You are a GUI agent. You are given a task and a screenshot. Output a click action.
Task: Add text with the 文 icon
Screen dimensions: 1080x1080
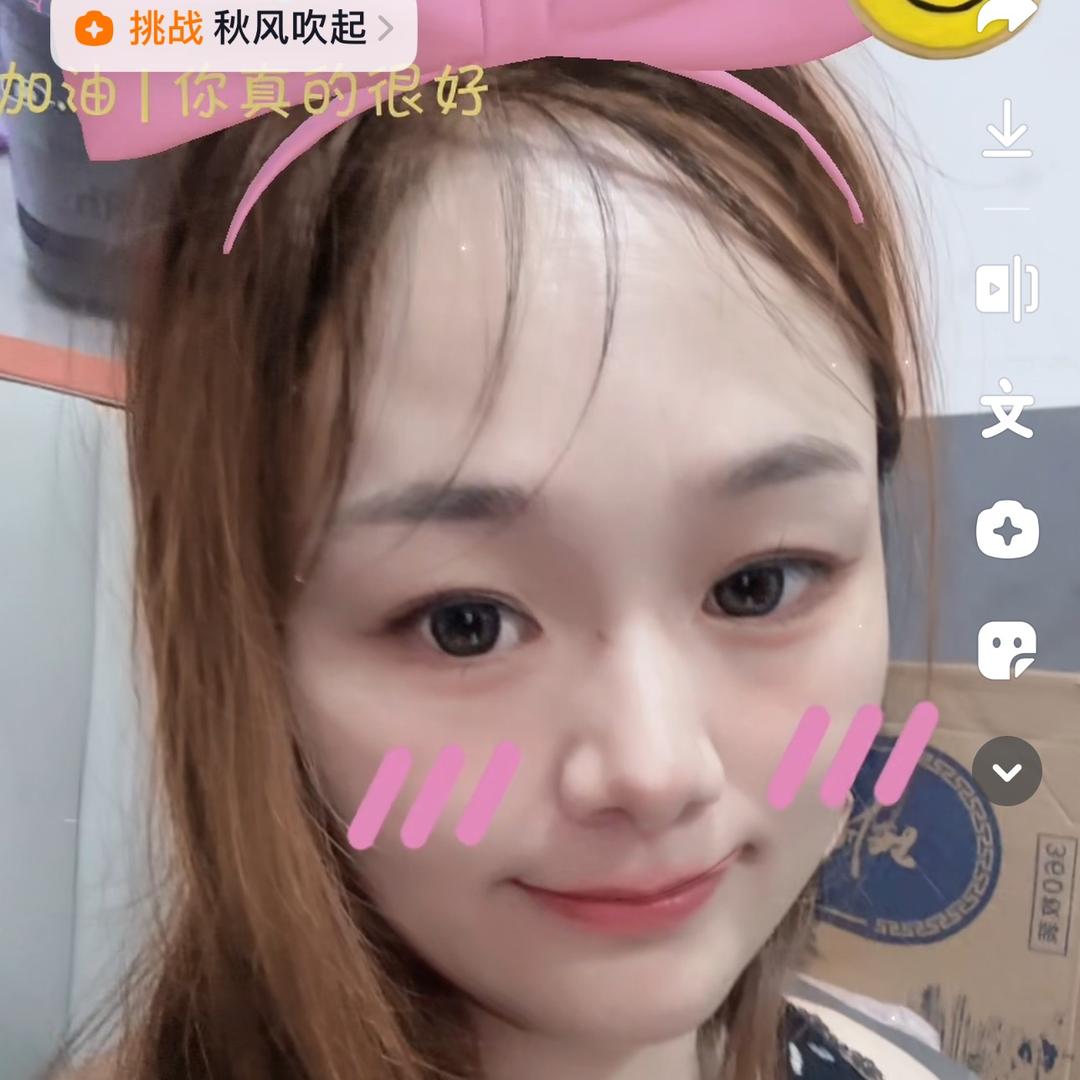1006,410
